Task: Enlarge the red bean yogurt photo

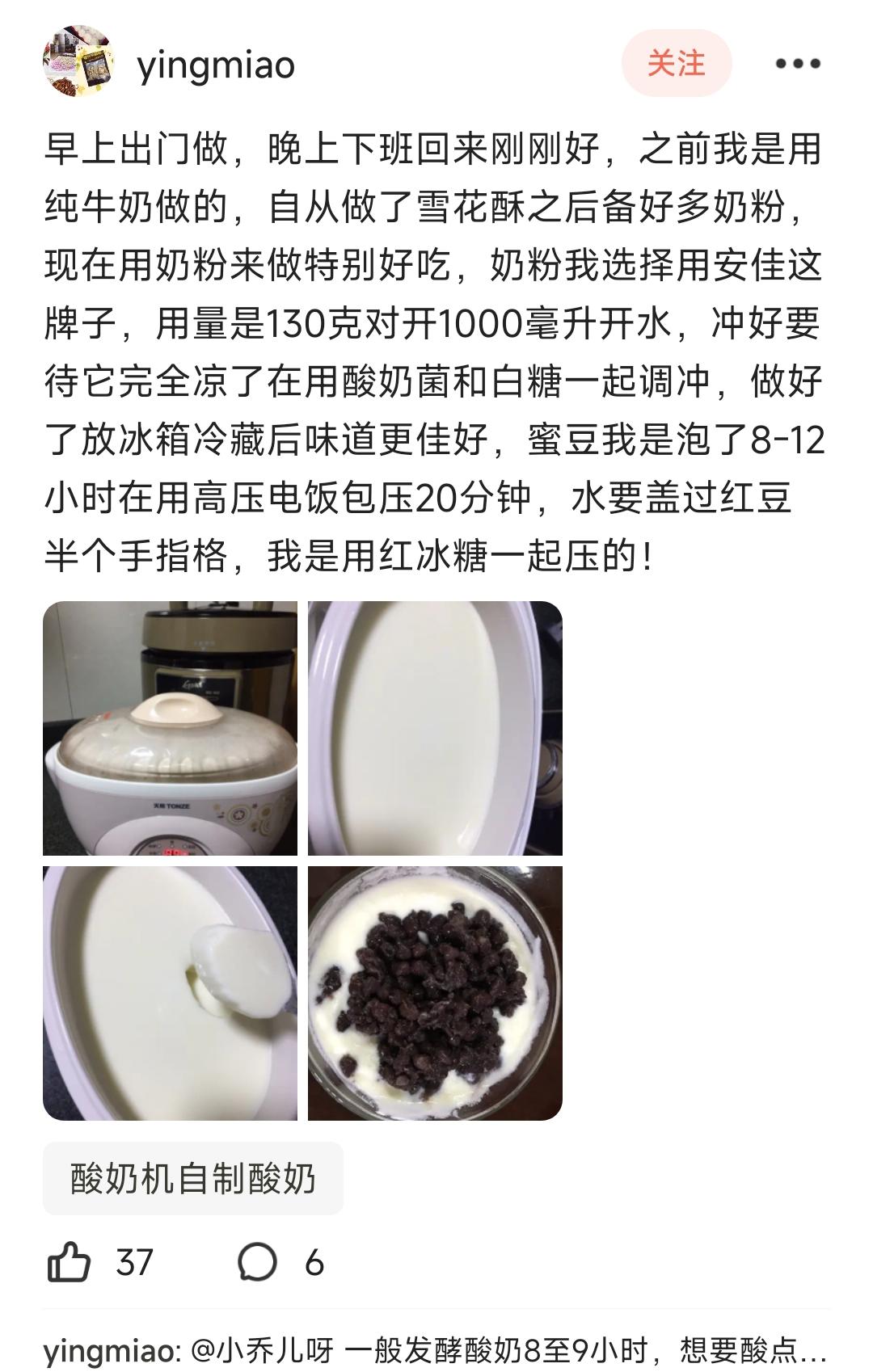Action: click(x=435, y=993)
